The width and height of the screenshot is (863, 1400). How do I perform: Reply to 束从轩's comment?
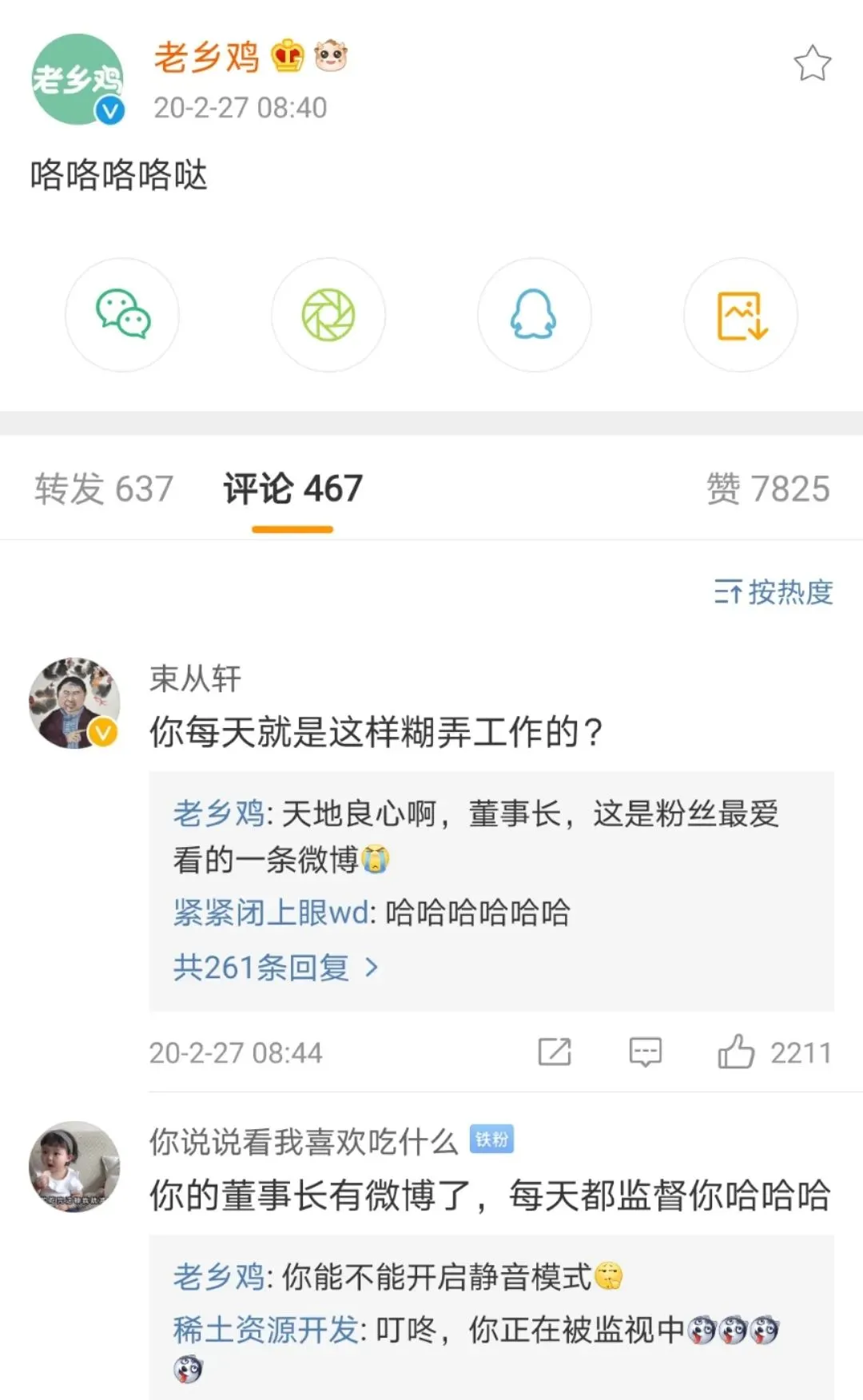(x=645, y=1052)
